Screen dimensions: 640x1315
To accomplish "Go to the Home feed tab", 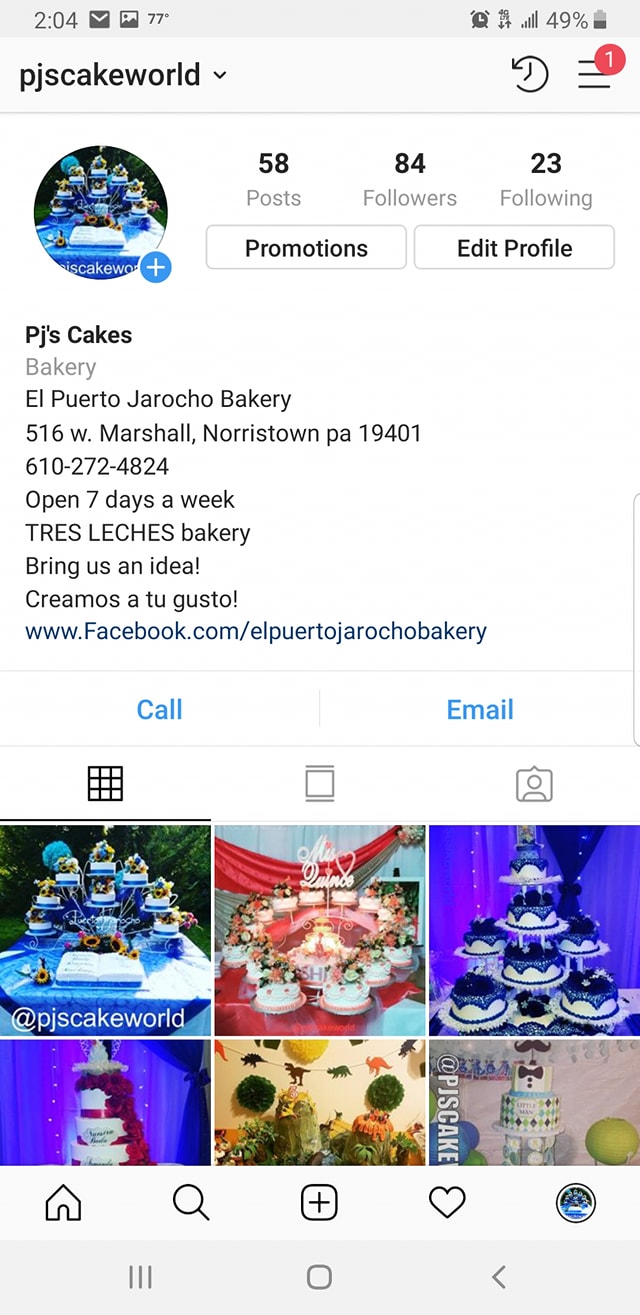I will click(64, 1204).
